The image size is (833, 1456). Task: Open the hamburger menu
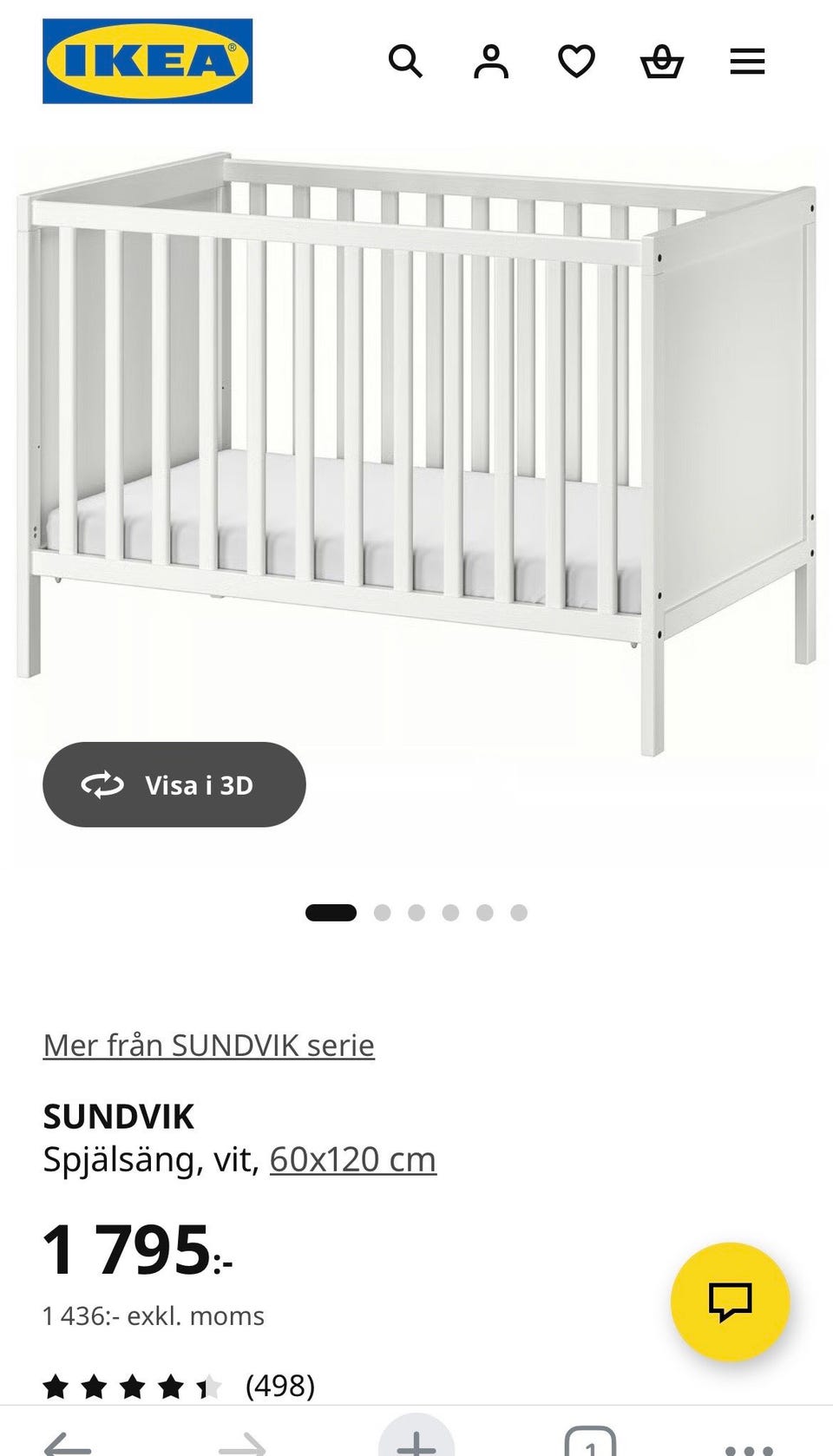[x=747, y=62]
